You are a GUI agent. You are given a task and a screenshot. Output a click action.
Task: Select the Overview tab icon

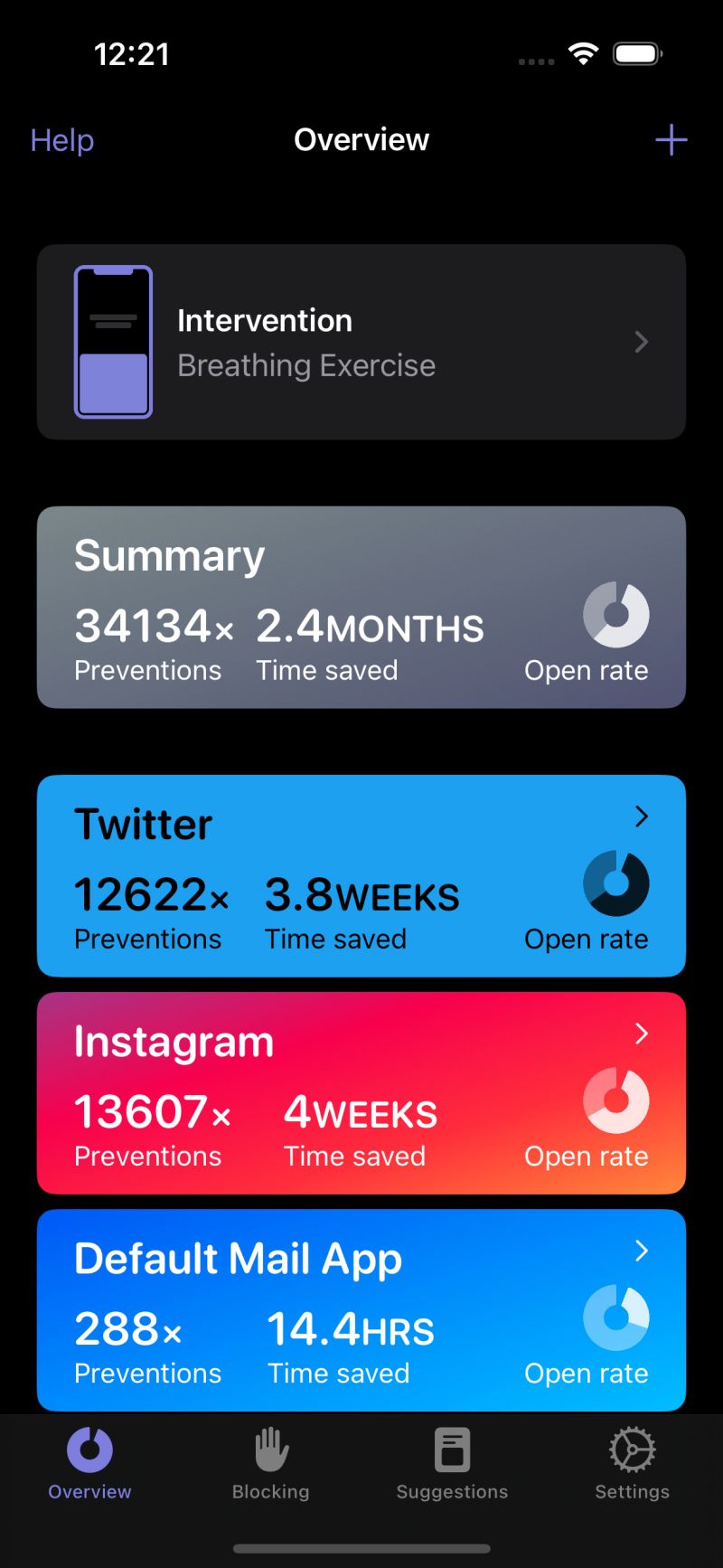click(x=89, y=1450)
